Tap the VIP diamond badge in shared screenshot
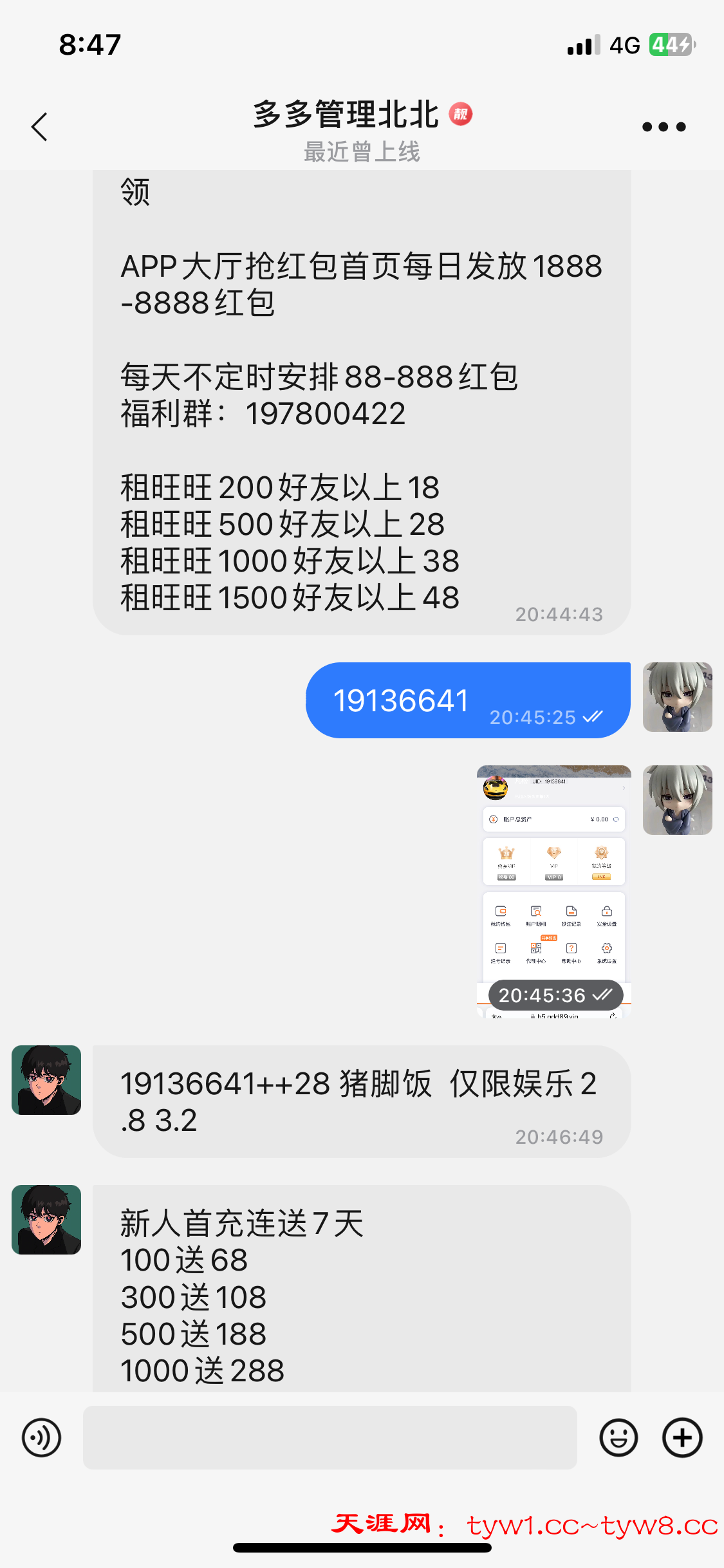This screenshot has width=724, height=1568. click(554, 853)
